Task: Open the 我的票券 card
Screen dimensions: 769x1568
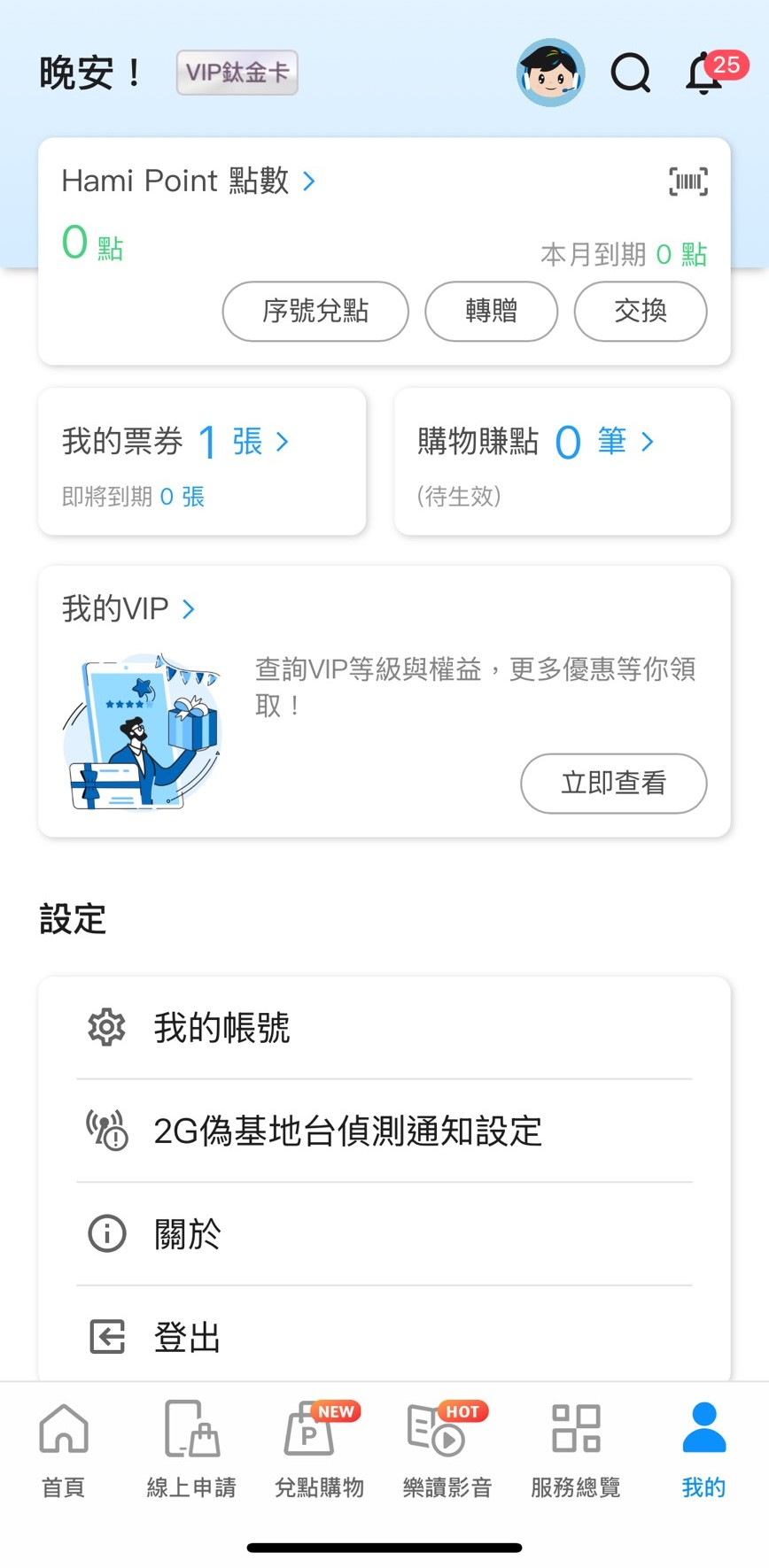Action: point(202,461)
